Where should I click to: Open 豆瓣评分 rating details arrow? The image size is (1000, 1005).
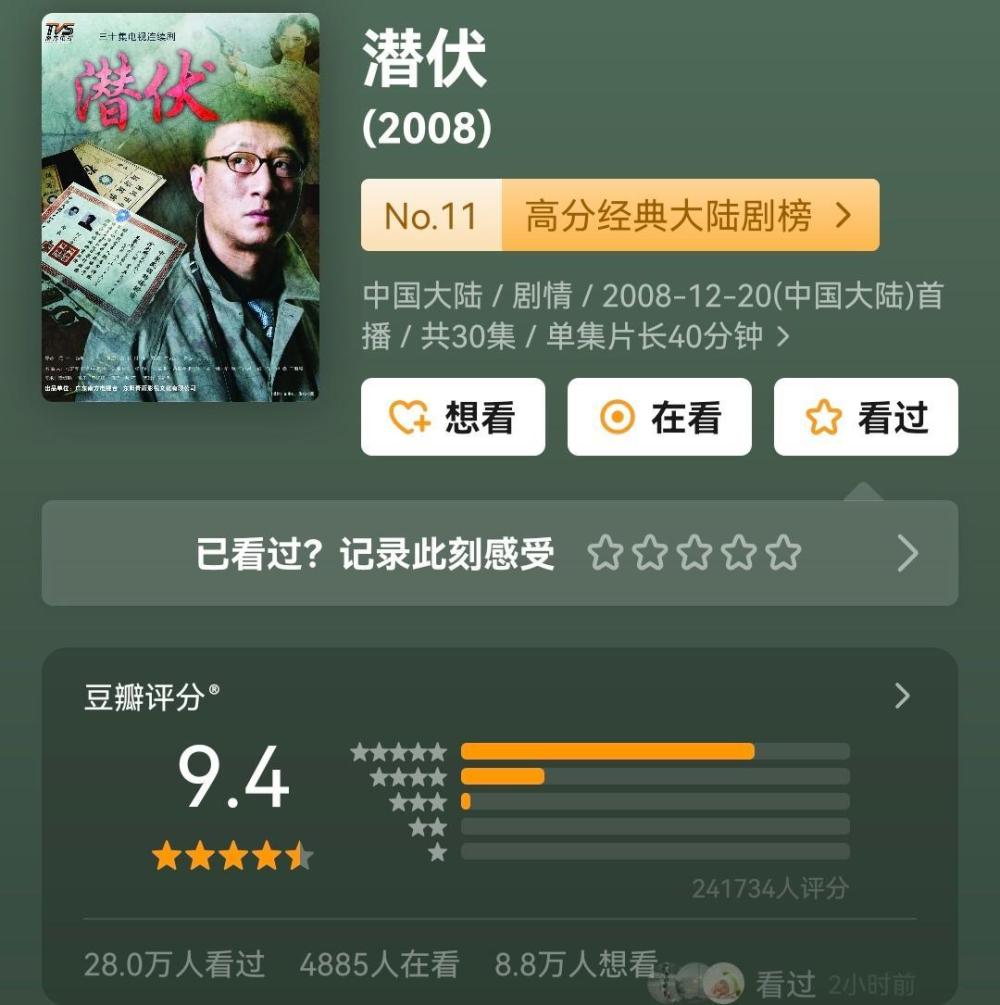(x=902, y=695)
